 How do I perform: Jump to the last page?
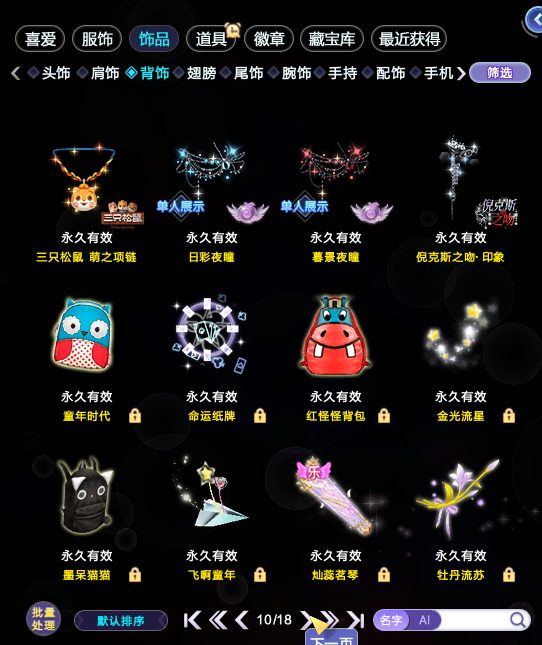356,620
